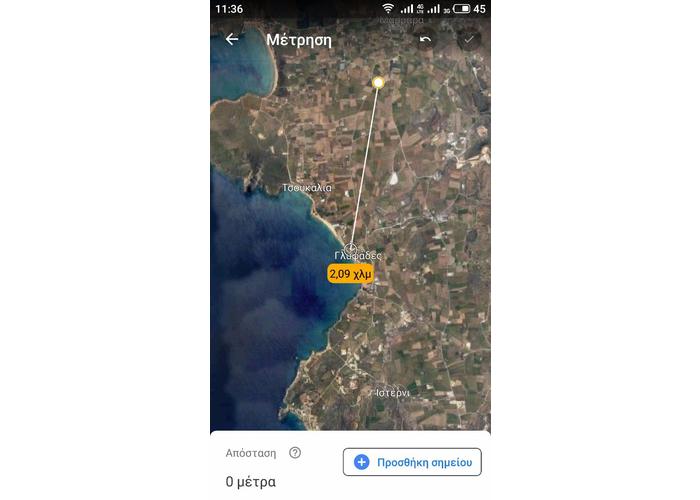Tap the Προσθήκη σημείου button
Viewport: 700px width, 500px height.
tap(413, 462)
